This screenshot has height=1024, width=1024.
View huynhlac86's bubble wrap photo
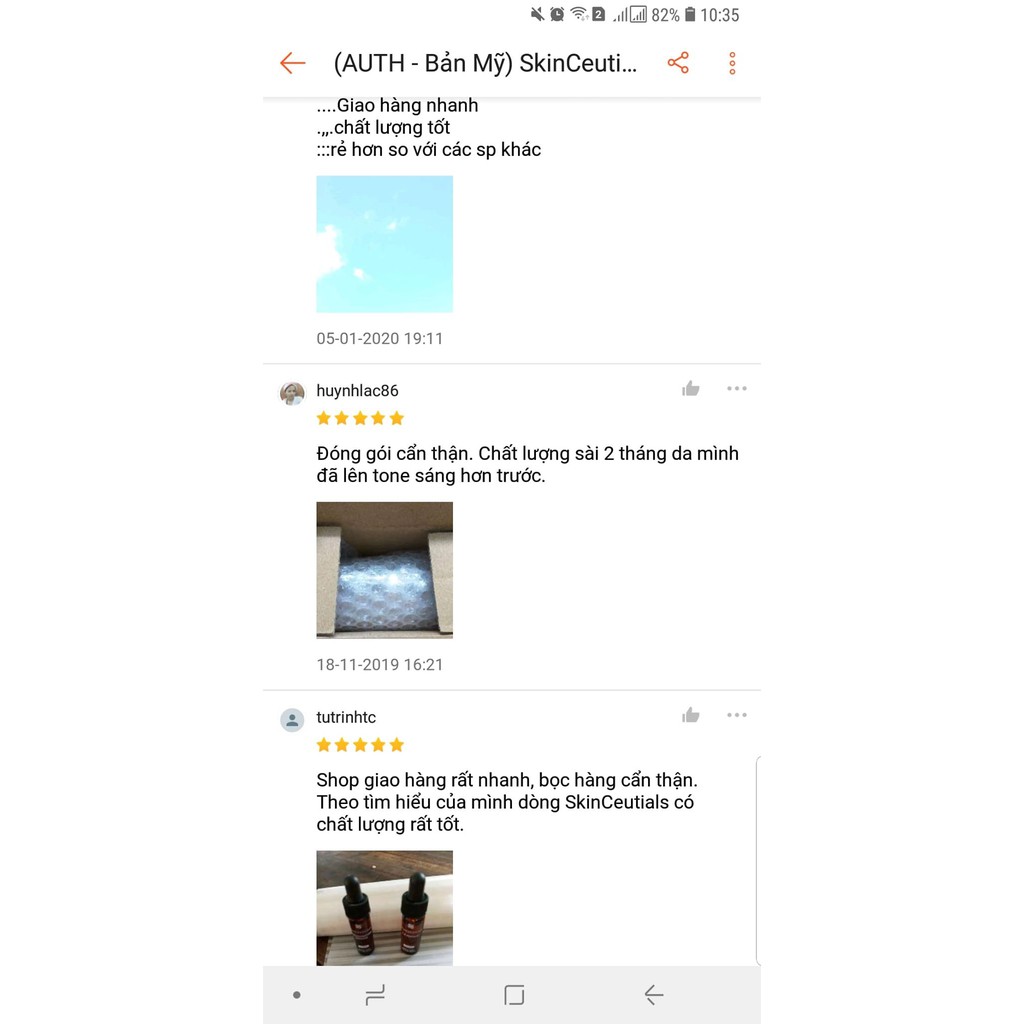(384, 570)
